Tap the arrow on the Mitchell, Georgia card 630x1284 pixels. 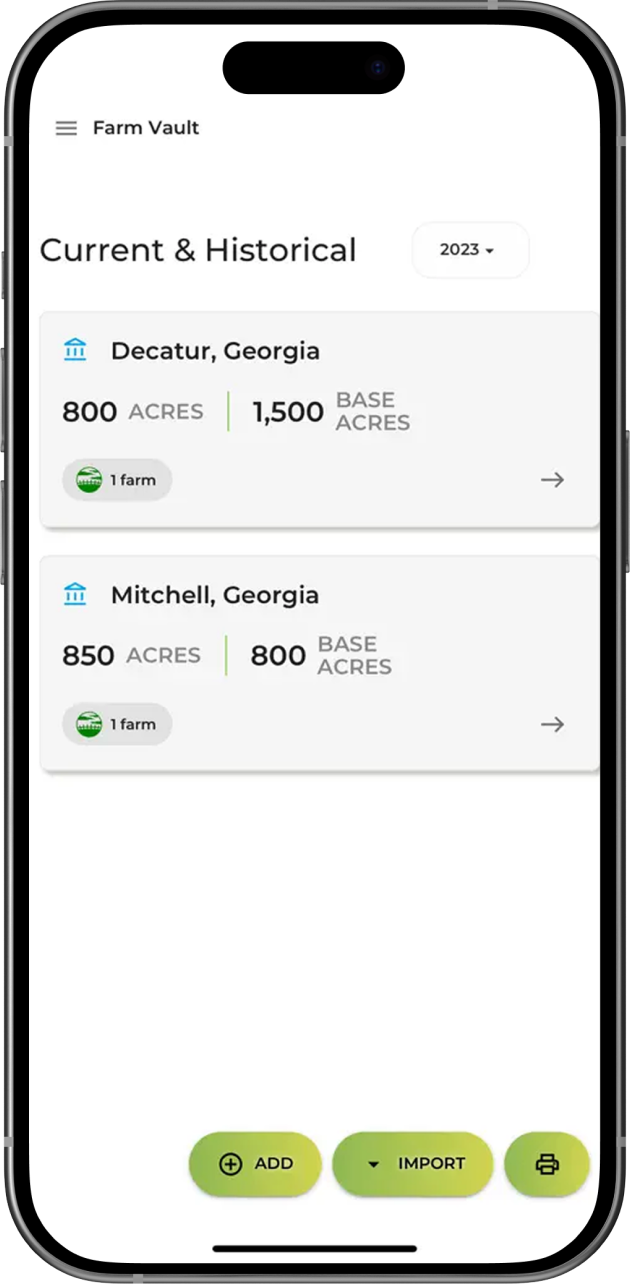pyautogui.click(x=552, y=724)
